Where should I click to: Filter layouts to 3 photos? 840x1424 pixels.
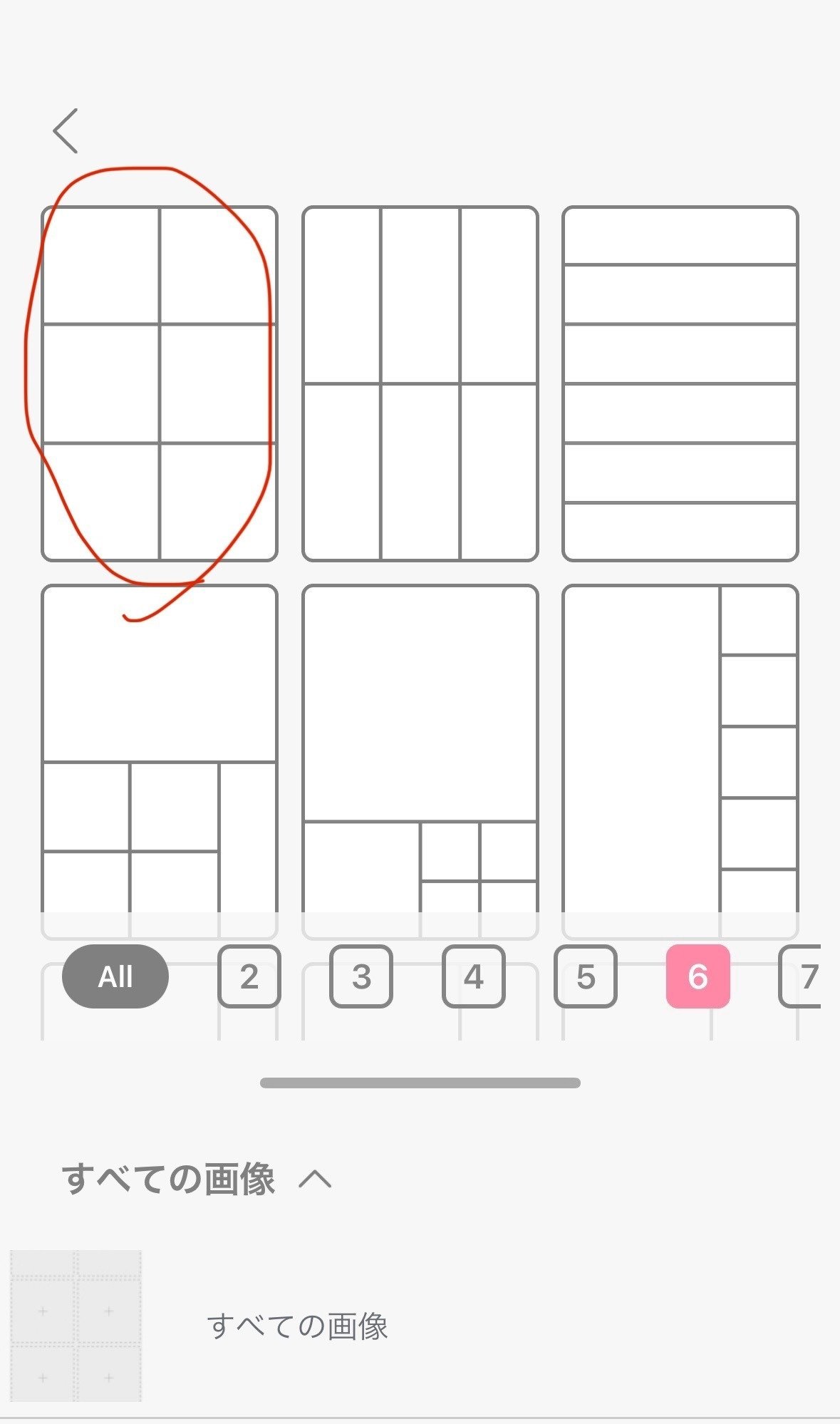361,976
